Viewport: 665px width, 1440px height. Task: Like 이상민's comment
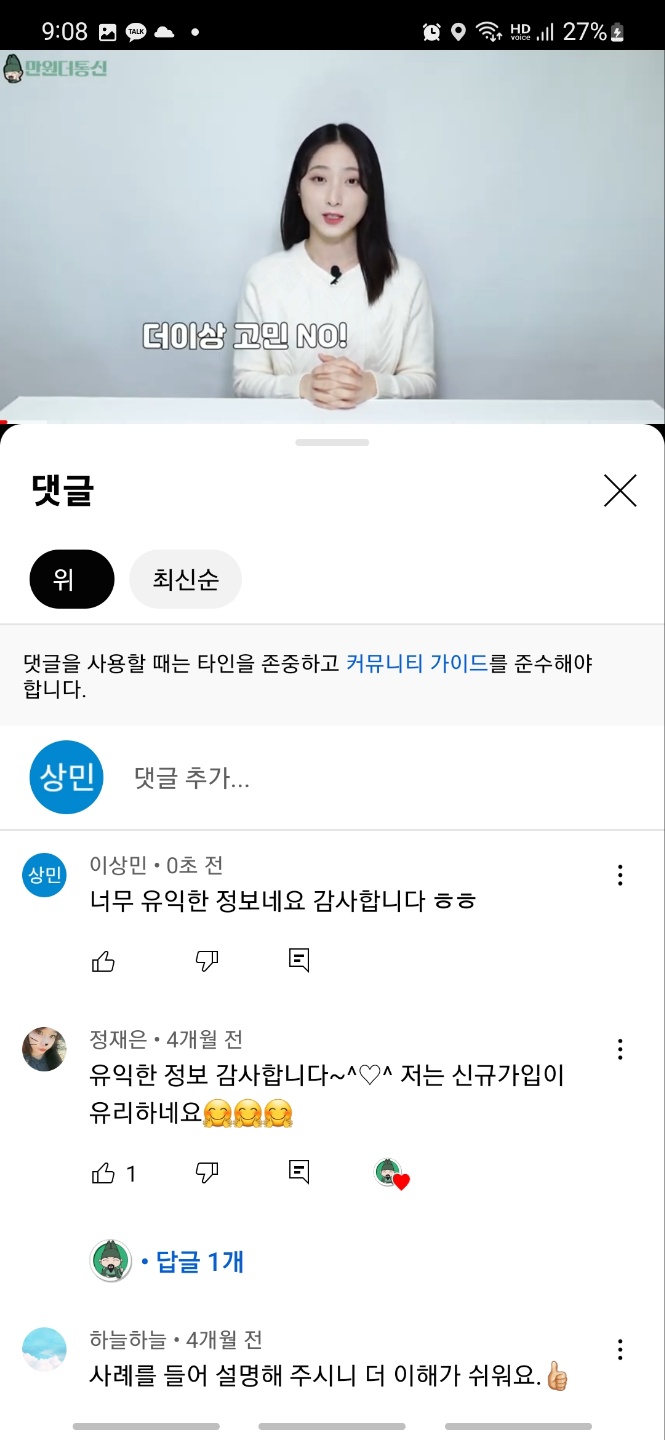coord(103,961)
